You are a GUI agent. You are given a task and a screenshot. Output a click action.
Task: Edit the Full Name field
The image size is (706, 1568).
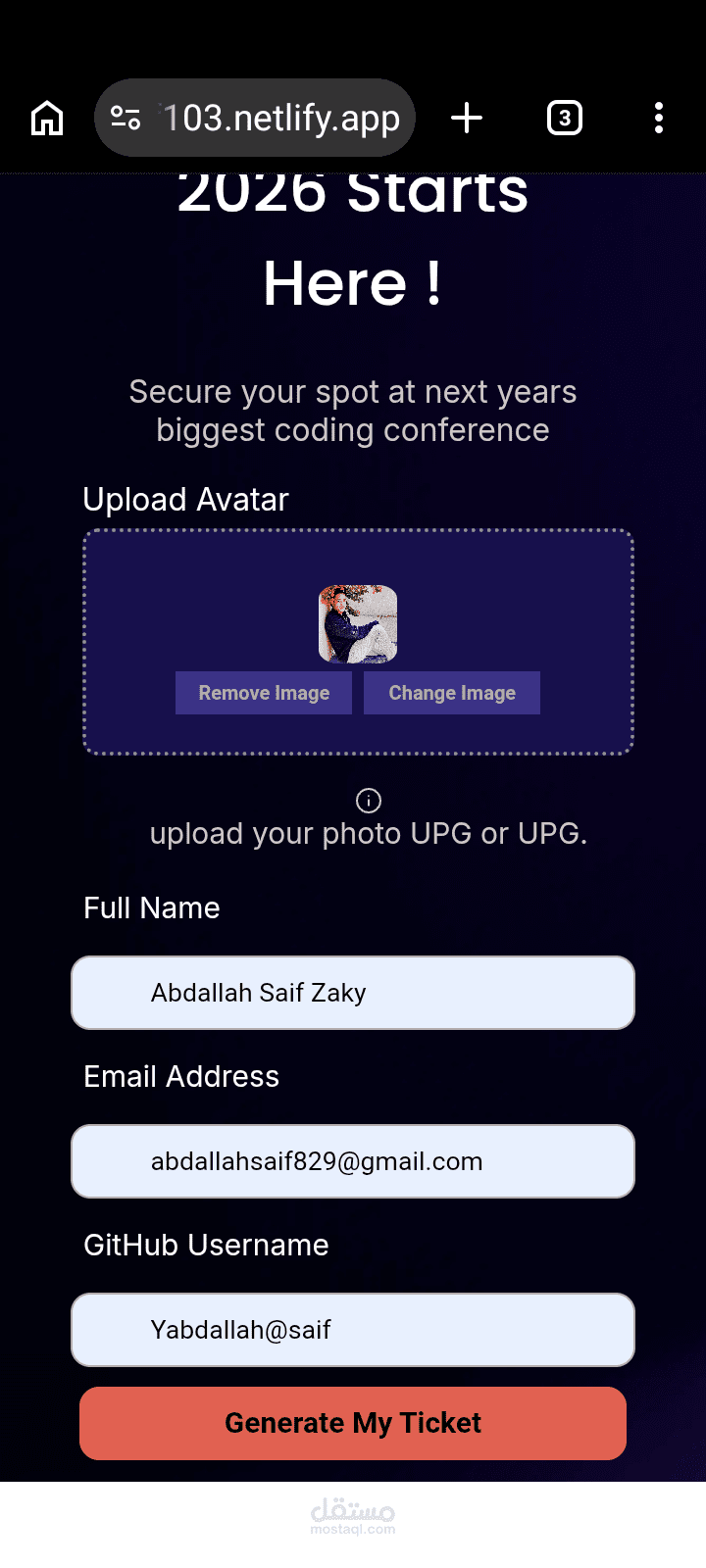[x=353, y=993]
